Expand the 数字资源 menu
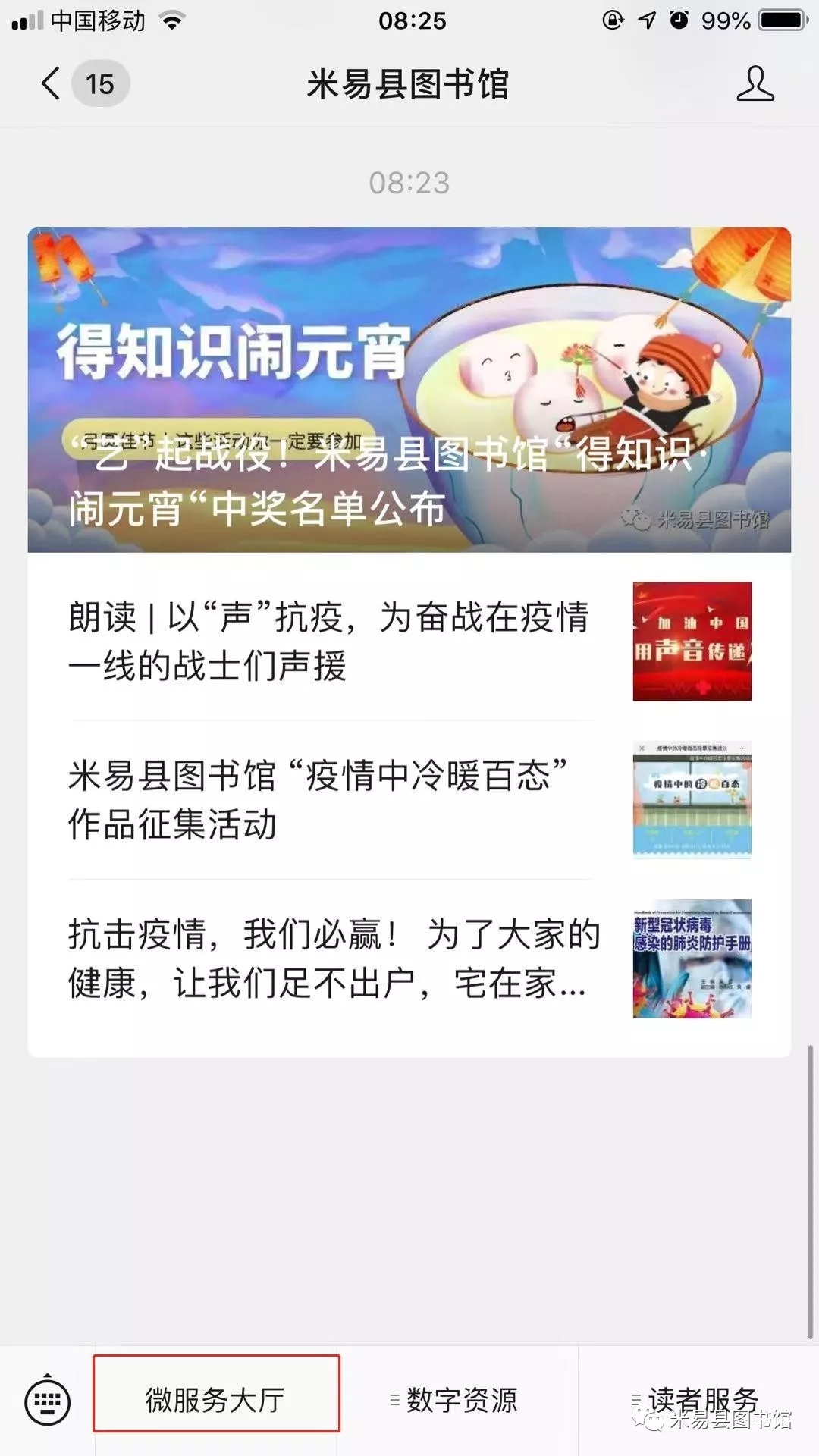 455,1400
